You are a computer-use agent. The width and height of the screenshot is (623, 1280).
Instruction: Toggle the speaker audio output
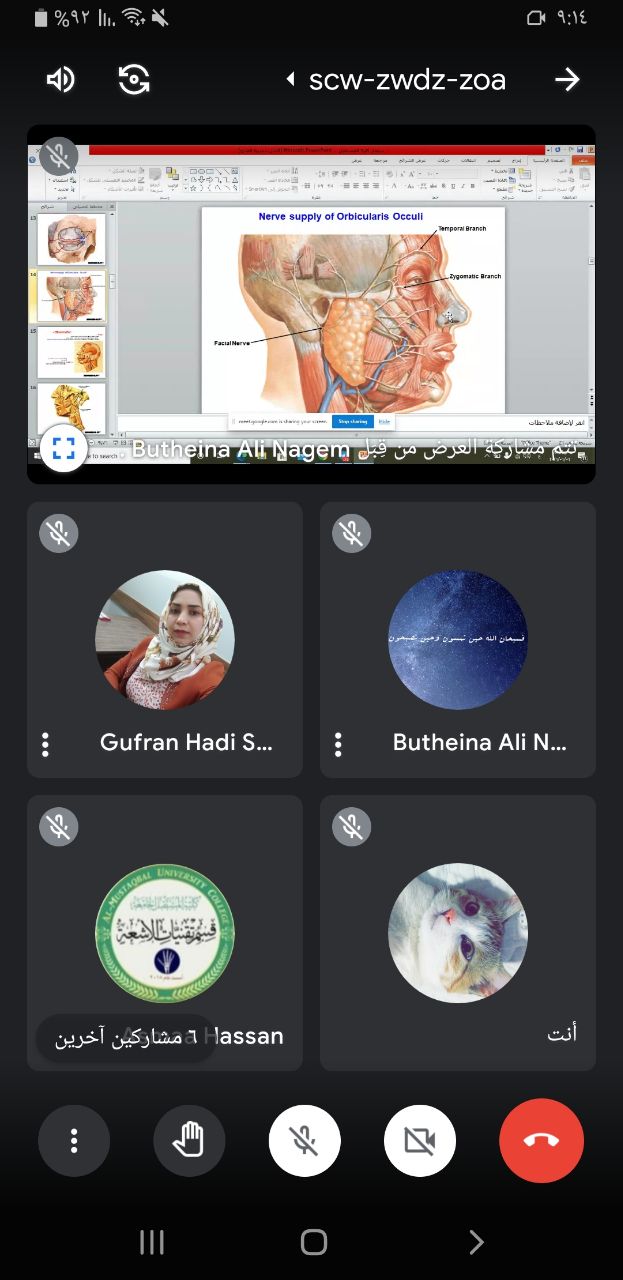[x=60, y=80]
